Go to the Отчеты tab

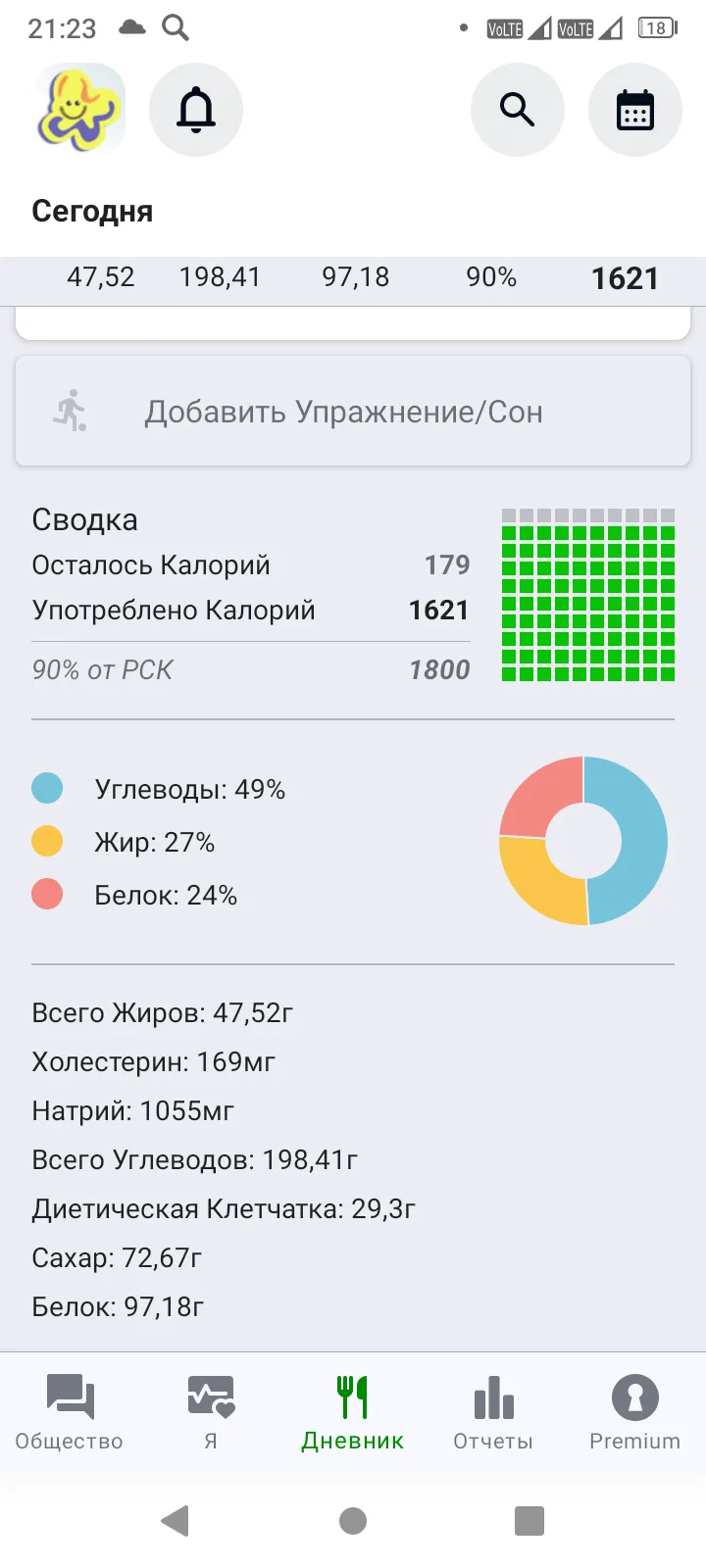[x=493, y=1412]
